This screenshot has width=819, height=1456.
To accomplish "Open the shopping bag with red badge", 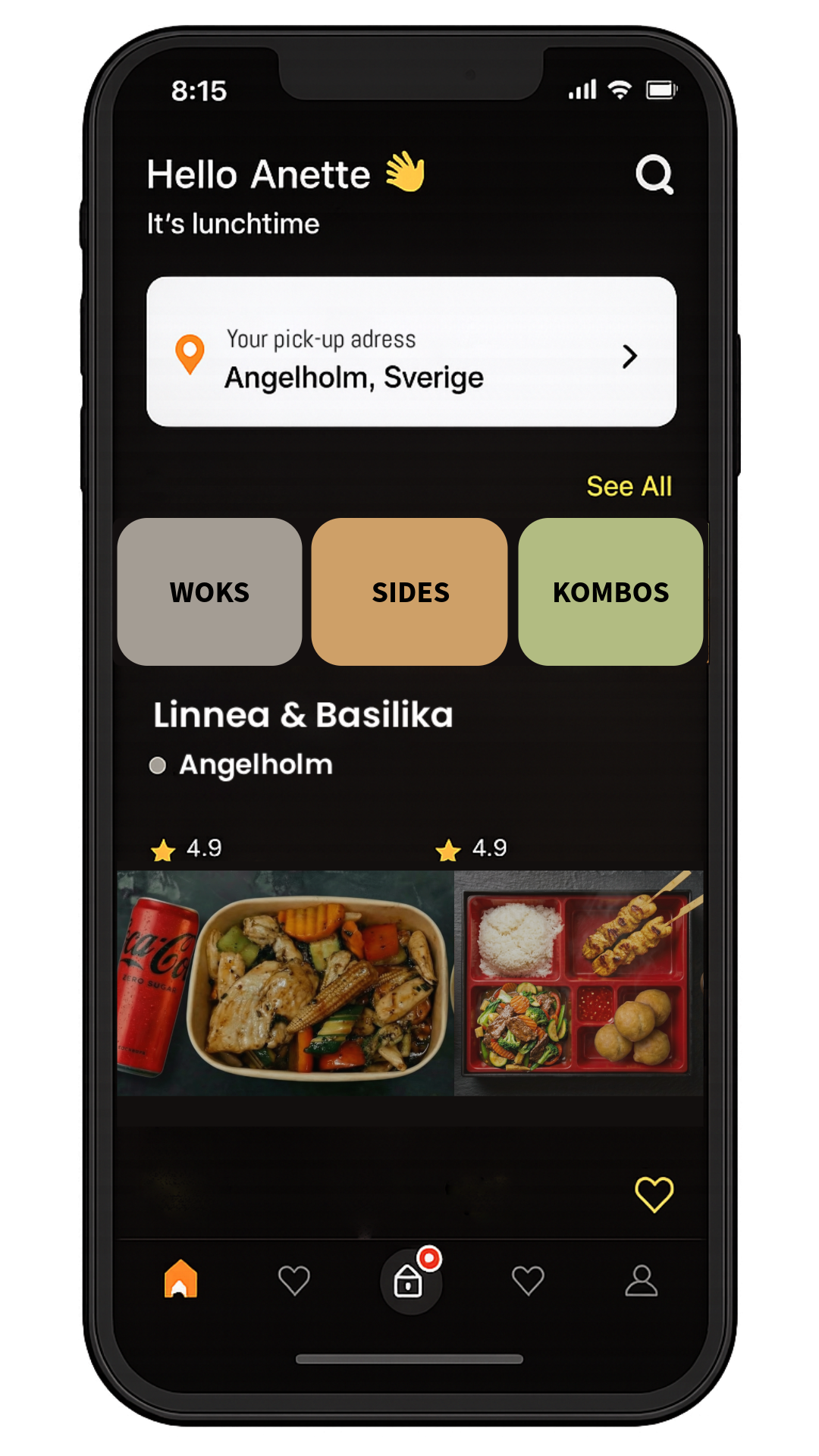I will point(409,1282).
